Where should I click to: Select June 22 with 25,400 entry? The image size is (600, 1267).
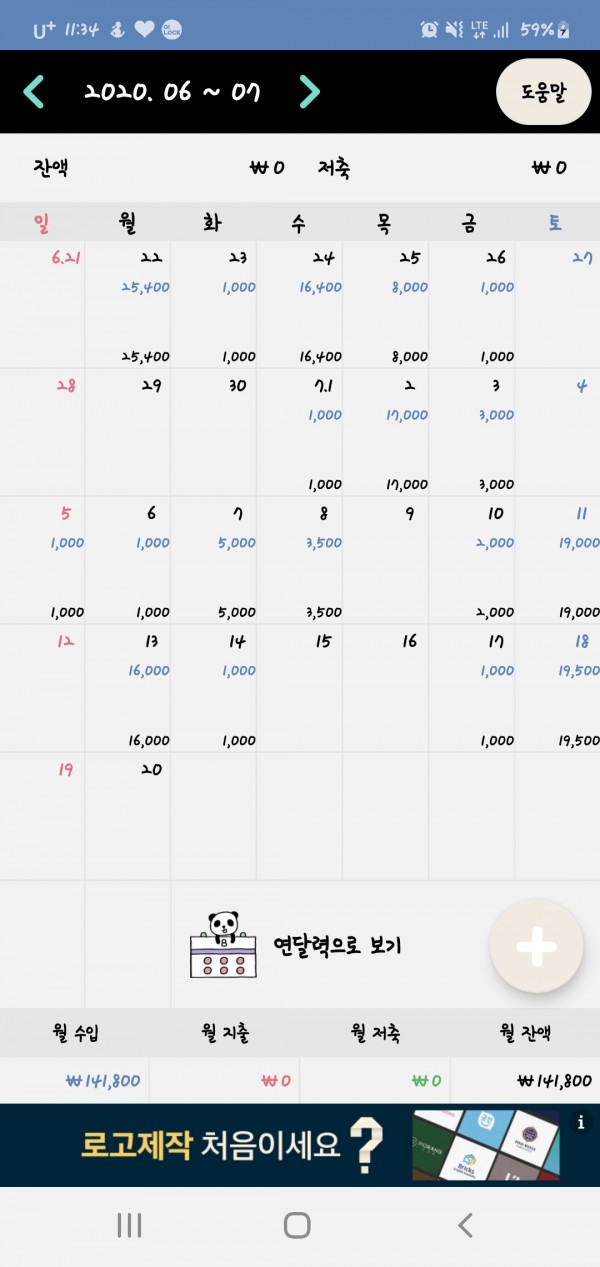coord(128,305)
